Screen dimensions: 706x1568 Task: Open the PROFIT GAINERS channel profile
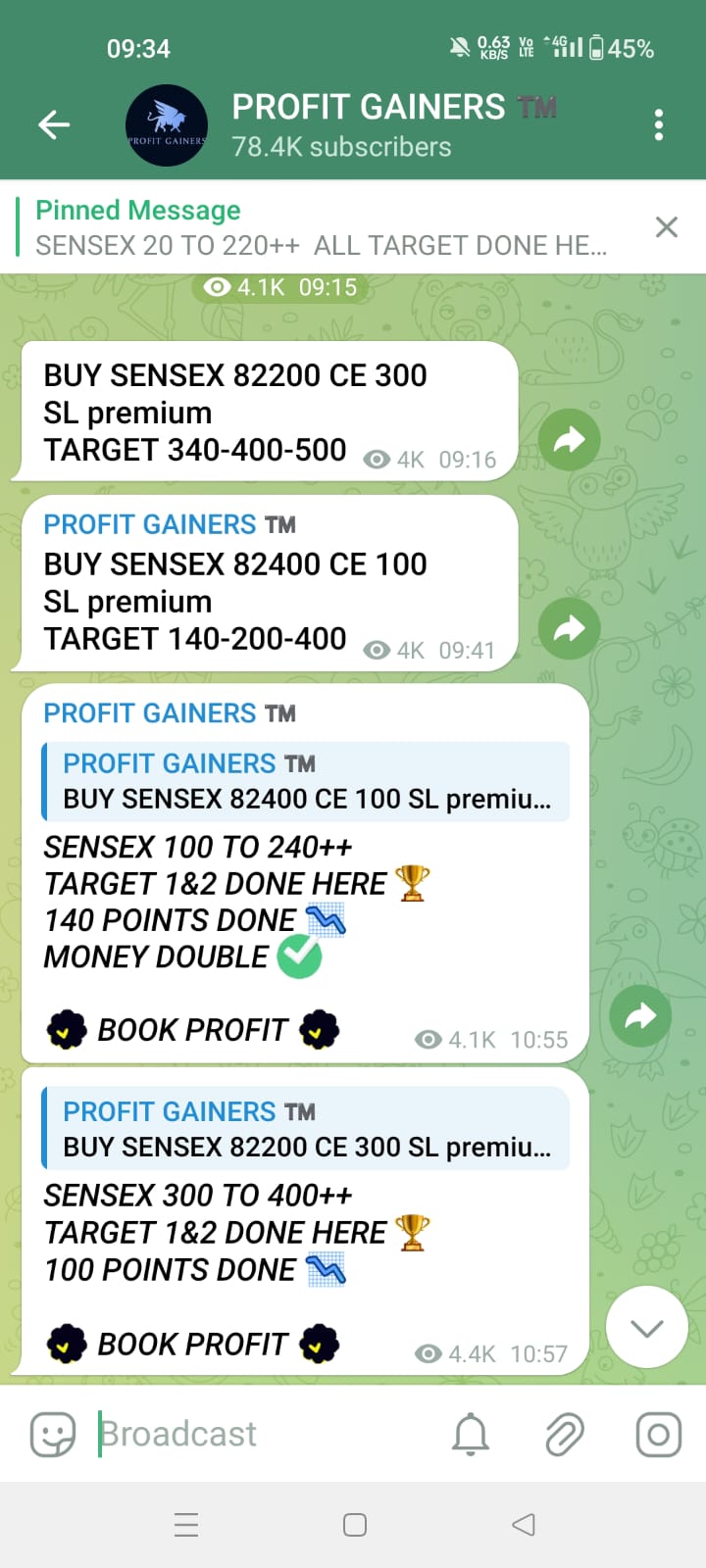click(343, 124)
